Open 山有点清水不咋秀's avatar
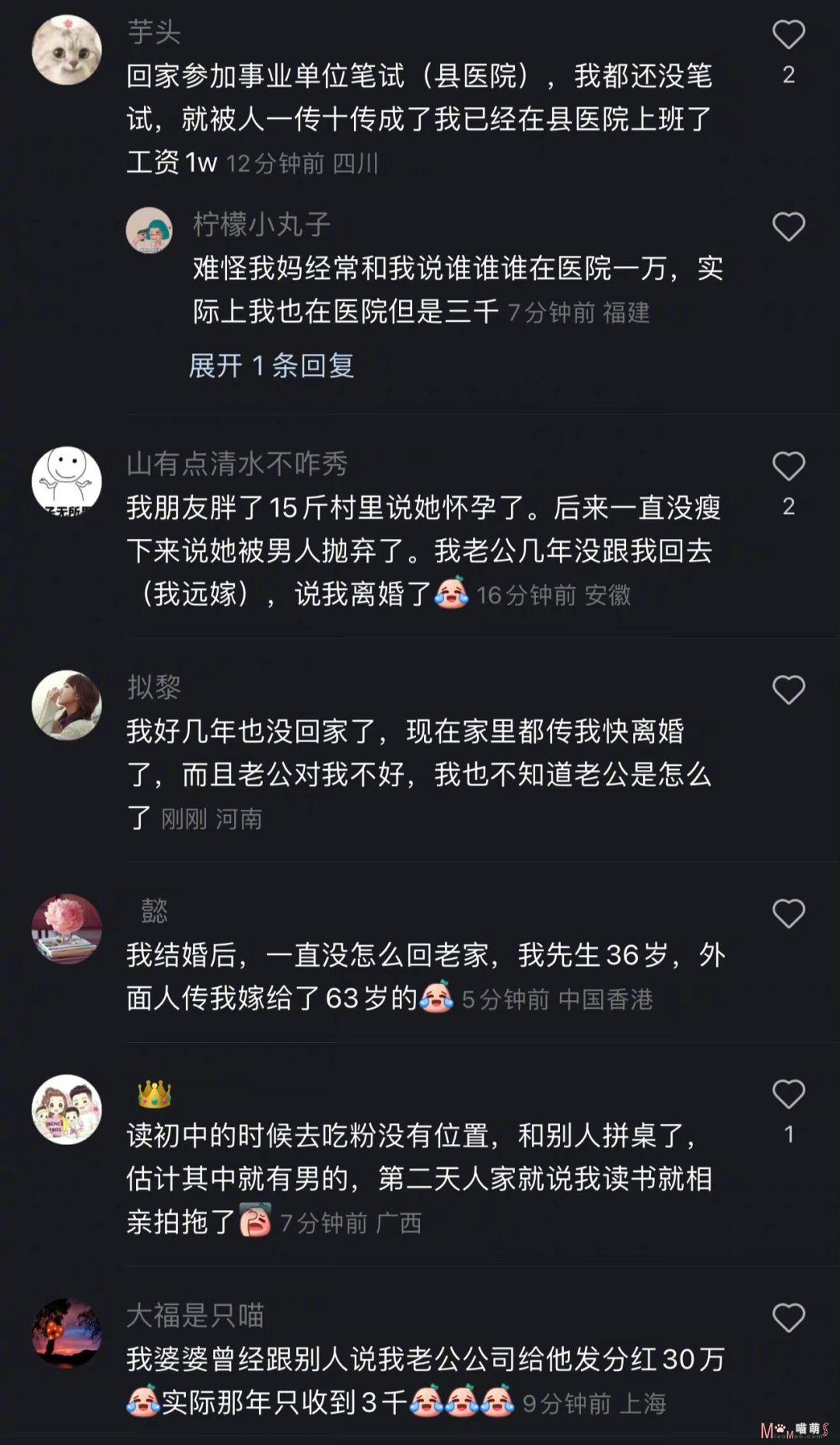This screenshot has width=840, height=1445. (67, 481)
